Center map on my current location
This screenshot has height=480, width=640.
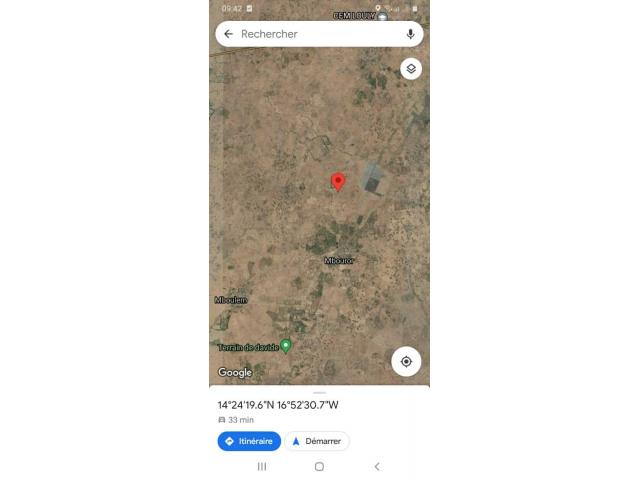pyautogui.click(x=406, y=361)
